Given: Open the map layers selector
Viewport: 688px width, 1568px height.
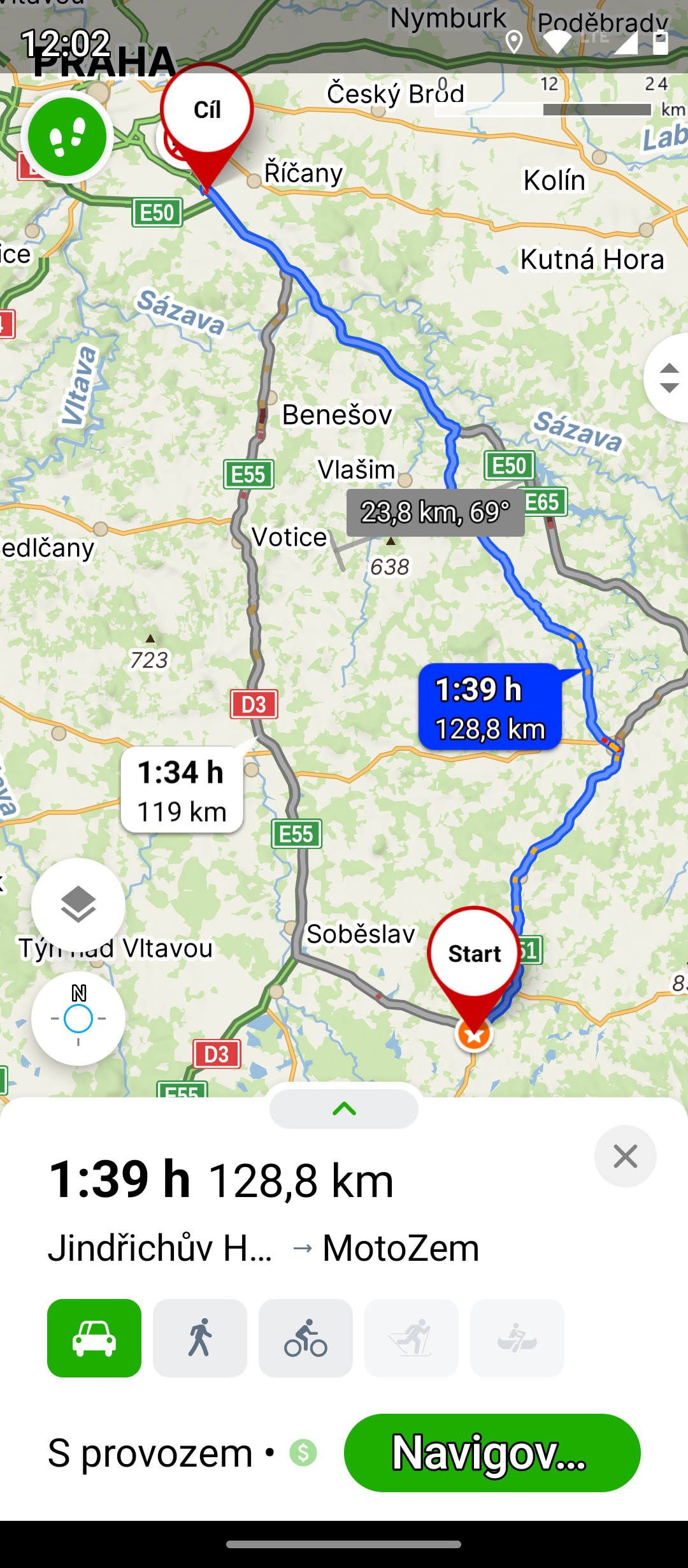Looking at the screenshot, I should tap(78, 905).
